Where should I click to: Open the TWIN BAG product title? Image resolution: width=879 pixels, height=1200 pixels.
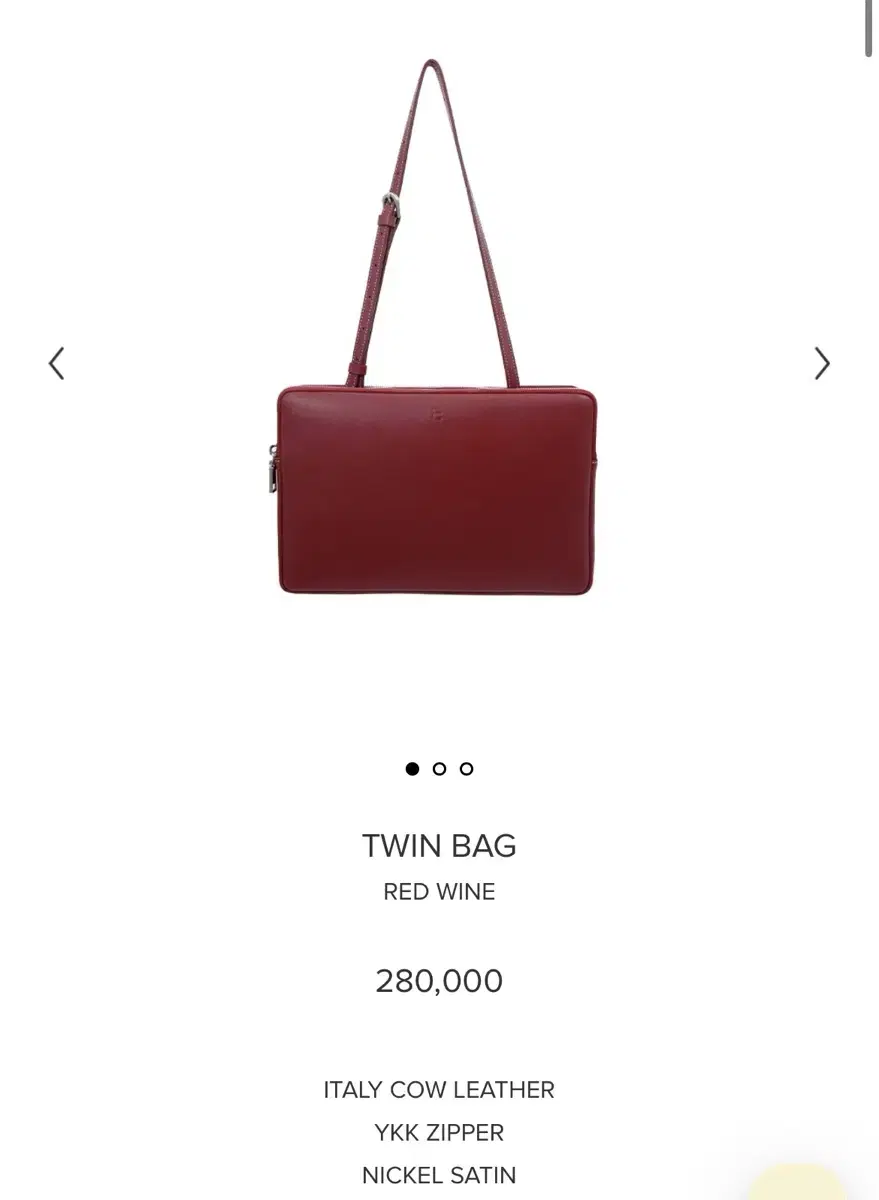(x=439, y=846)
